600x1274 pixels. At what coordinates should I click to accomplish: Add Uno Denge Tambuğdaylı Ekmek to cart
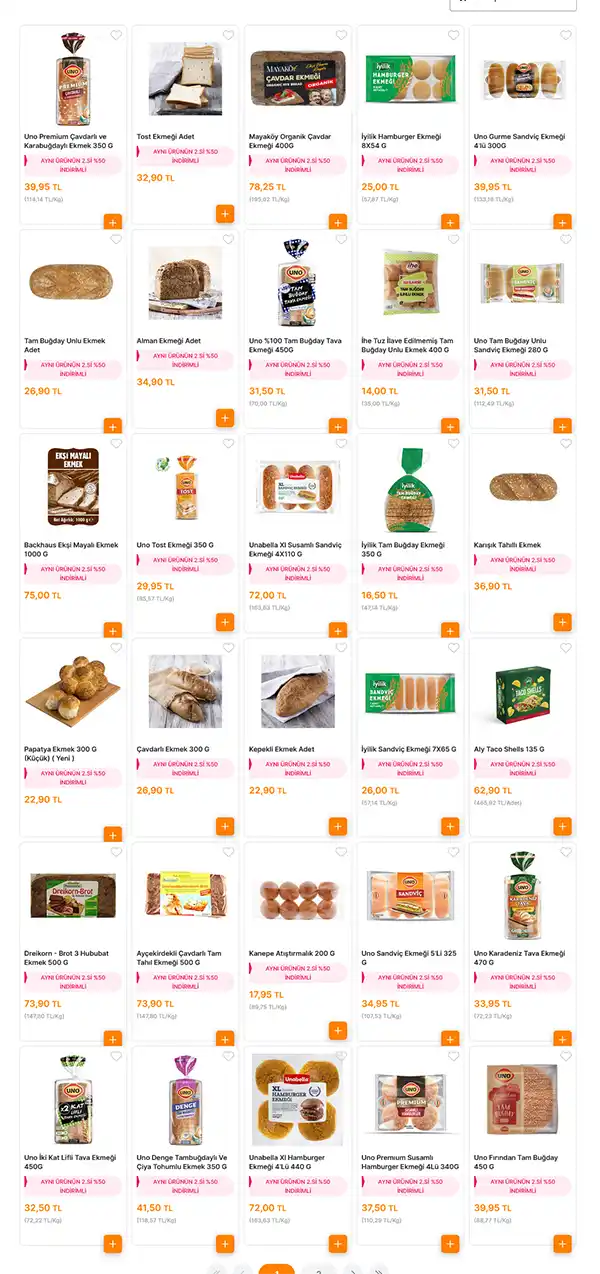tap(225, 1244)
